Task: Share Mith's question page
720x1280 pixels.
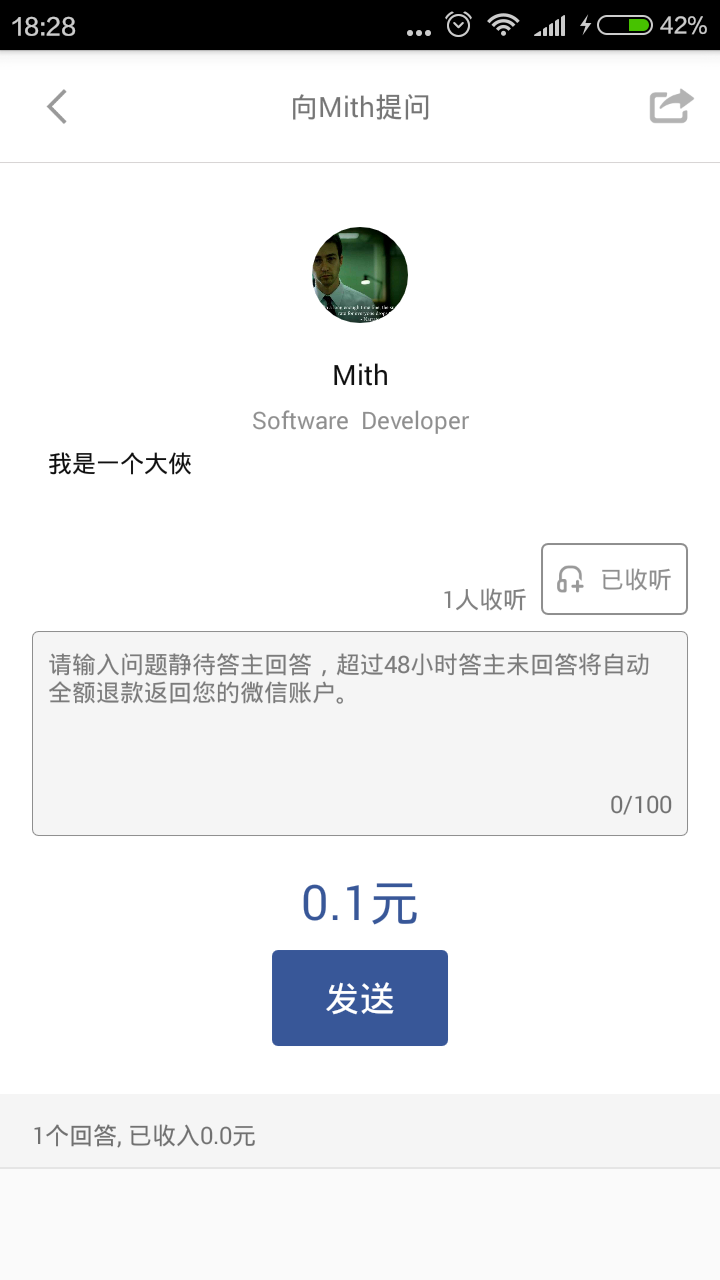Action: pos(671,106)
